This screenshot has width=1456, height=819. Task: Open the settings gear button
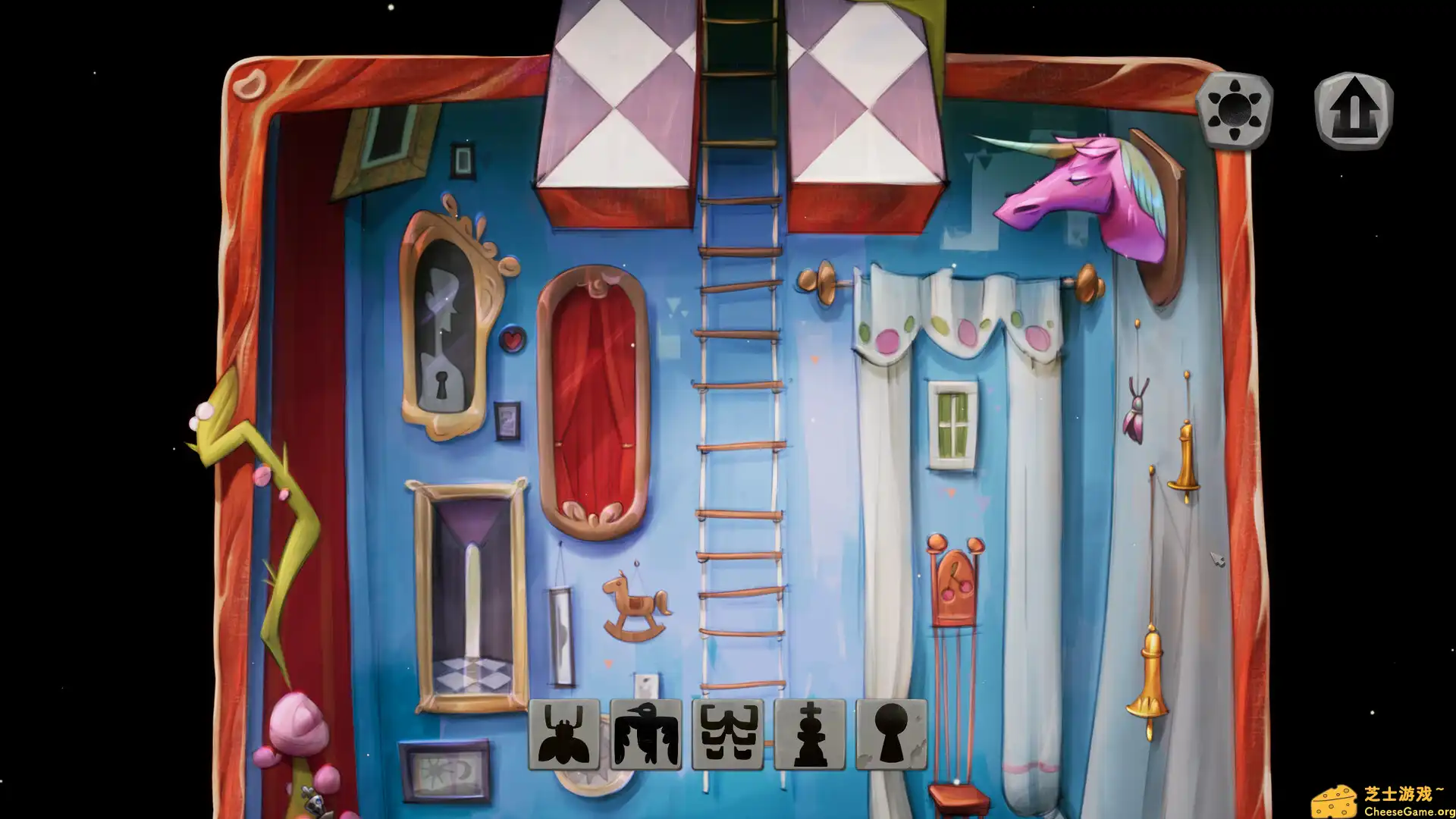click(x=1235, y=110)
